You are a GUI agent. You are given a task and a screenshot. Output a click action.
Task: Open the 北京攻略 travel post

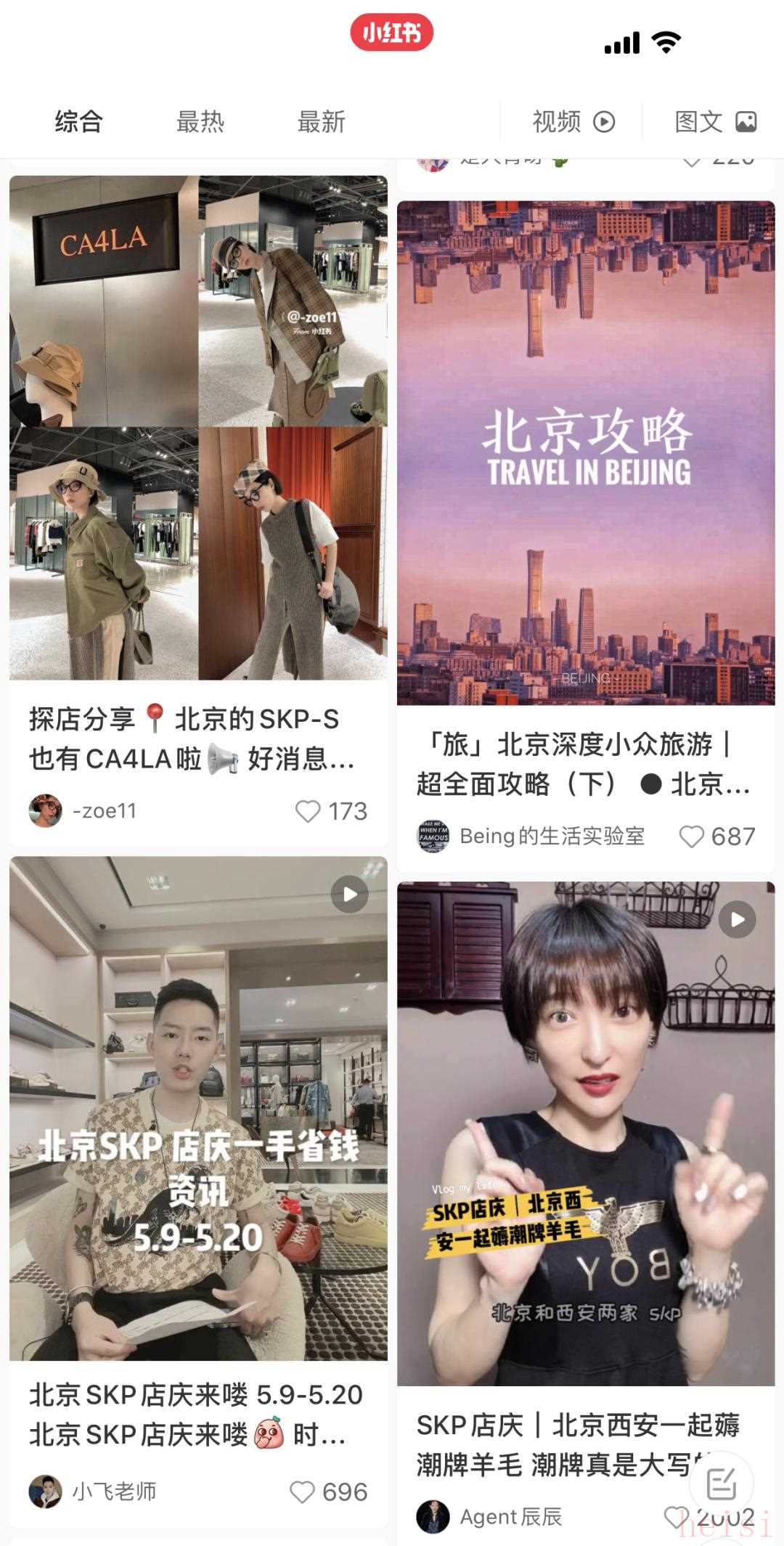coord(586,452)
